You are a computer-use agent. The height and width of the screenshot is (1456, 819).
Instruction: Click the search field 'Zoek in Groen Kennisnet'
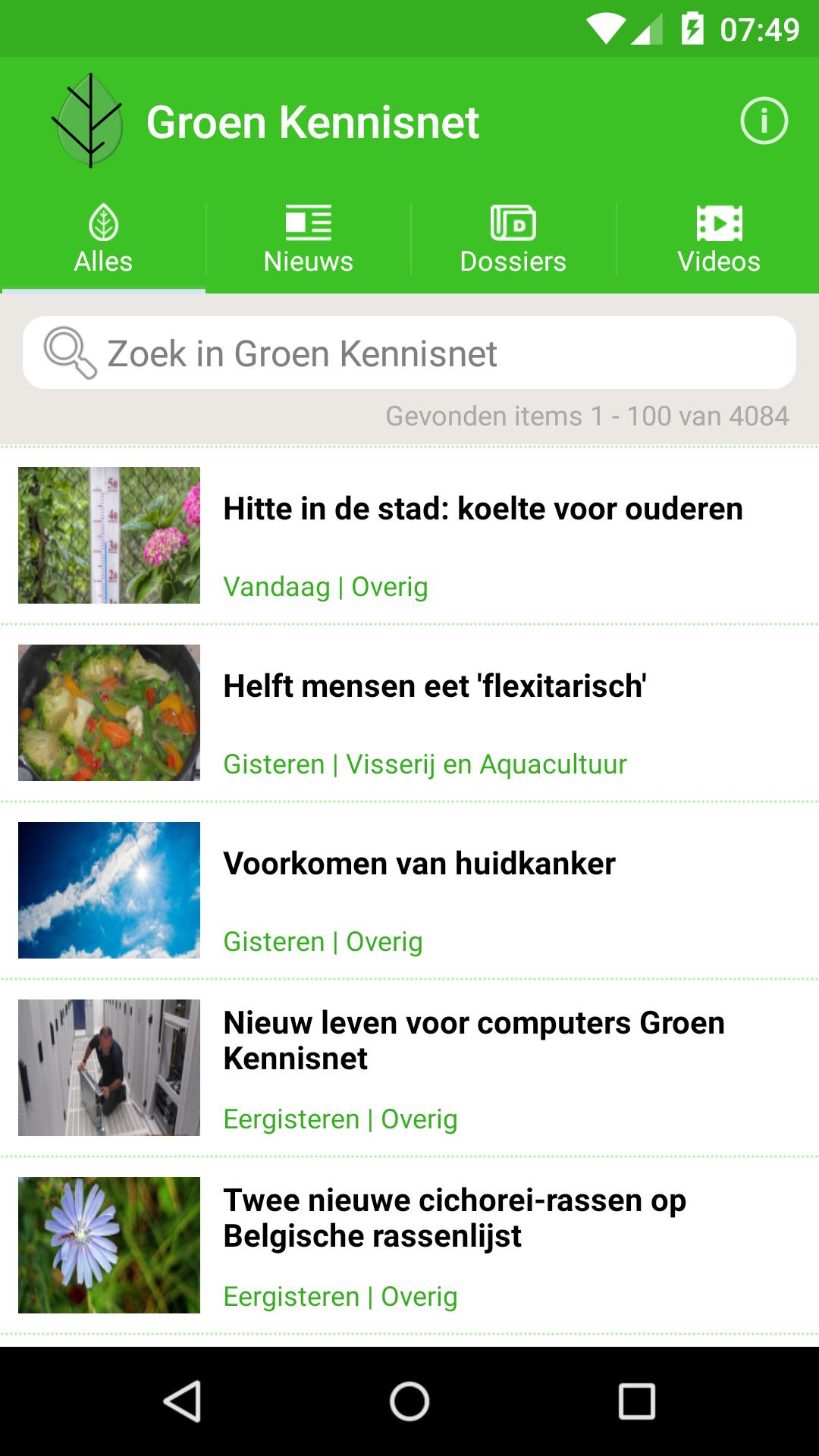point(409,353)
